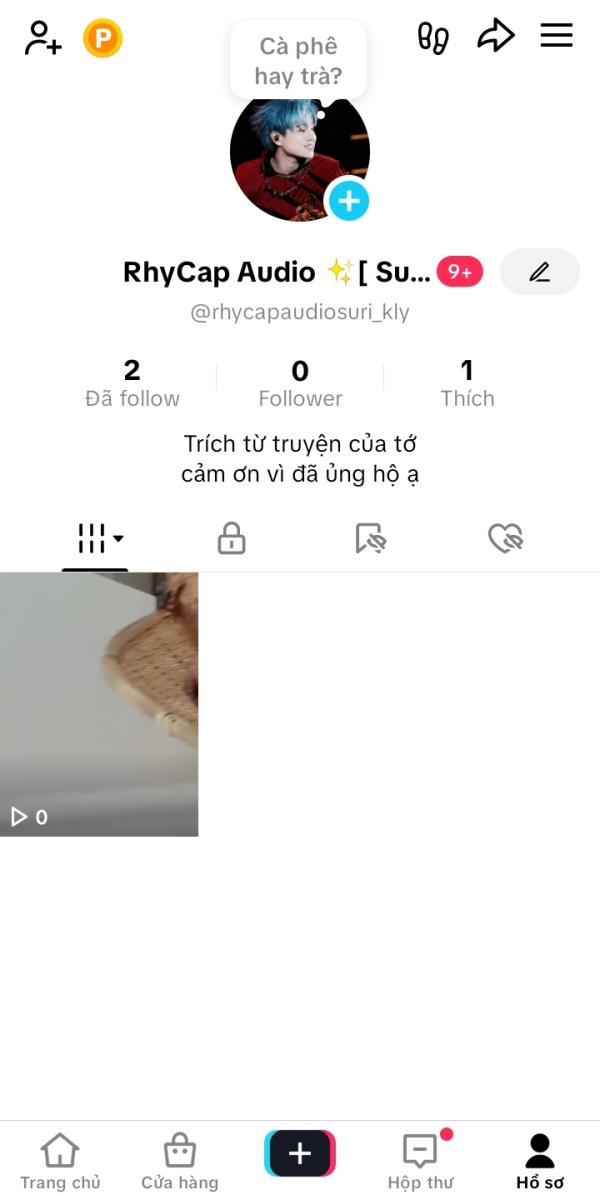Add a story with the plus badge

tap(348, 201)
